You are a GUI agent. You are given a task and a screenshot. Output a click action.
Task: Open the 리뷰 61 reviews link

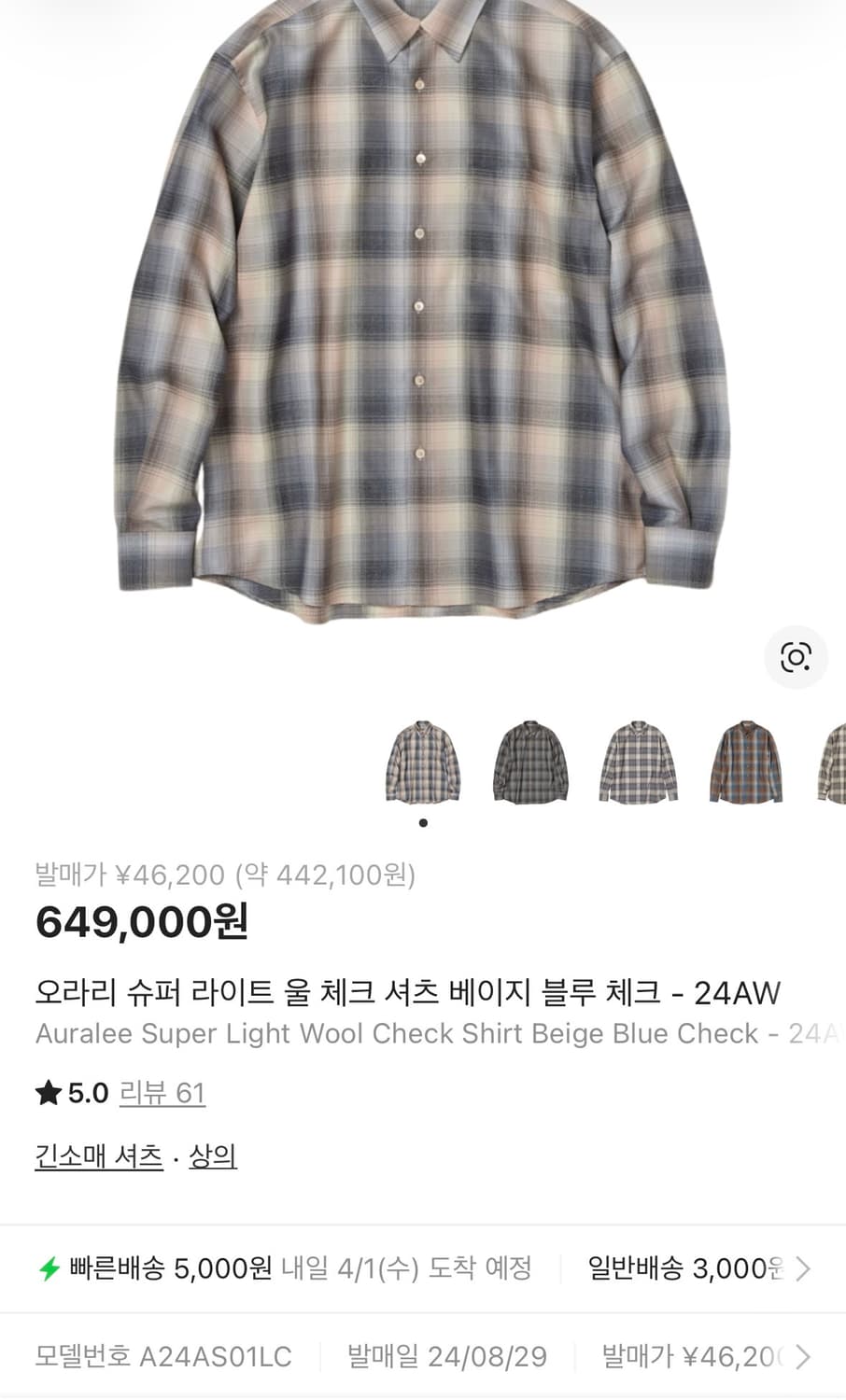click(x=161, y=1093)
